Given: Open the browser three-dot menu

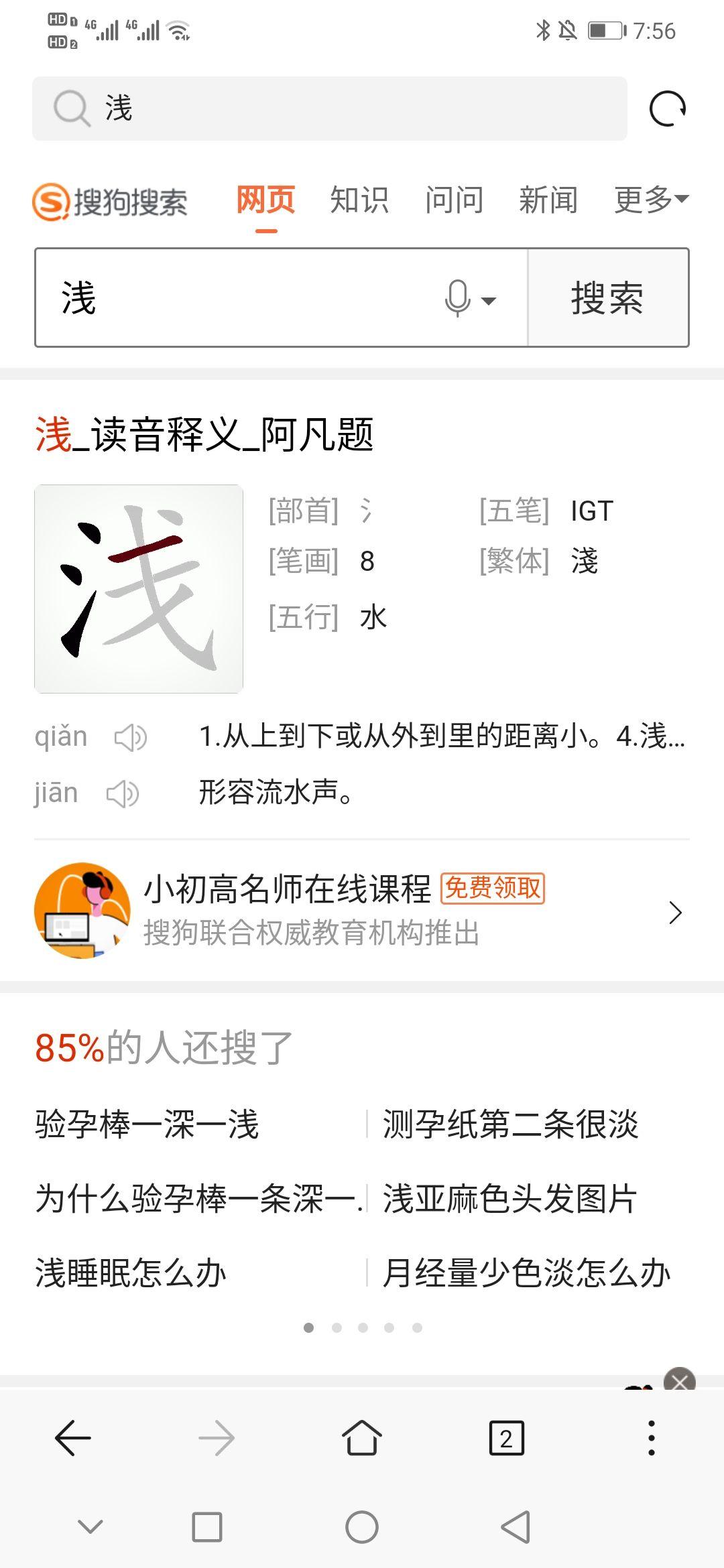Looking at the screenshot, I should [x=651, y=1438].
